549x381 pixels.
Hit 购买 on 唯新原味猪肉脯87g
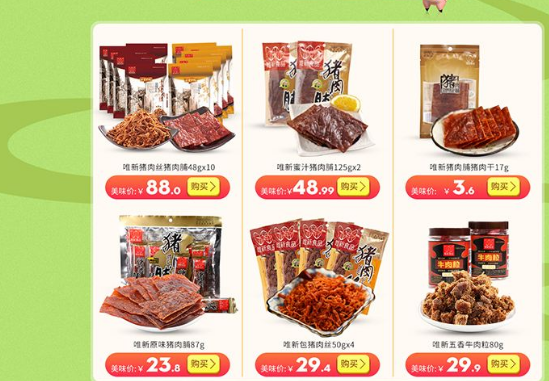(x=203, y=364)
